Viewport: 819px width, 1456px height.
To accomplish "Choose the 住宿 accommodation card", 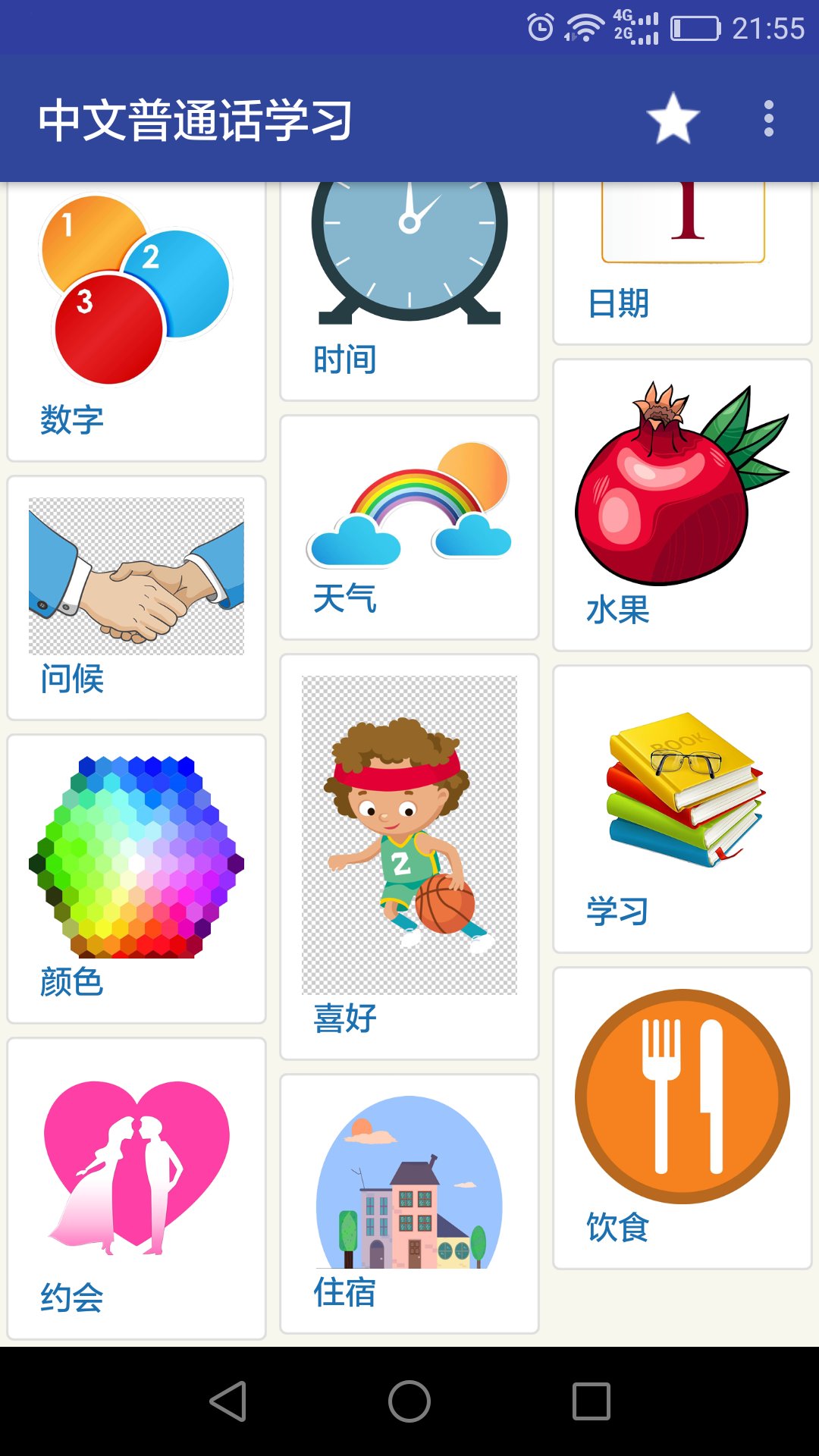I will [x=409, y=1203].
